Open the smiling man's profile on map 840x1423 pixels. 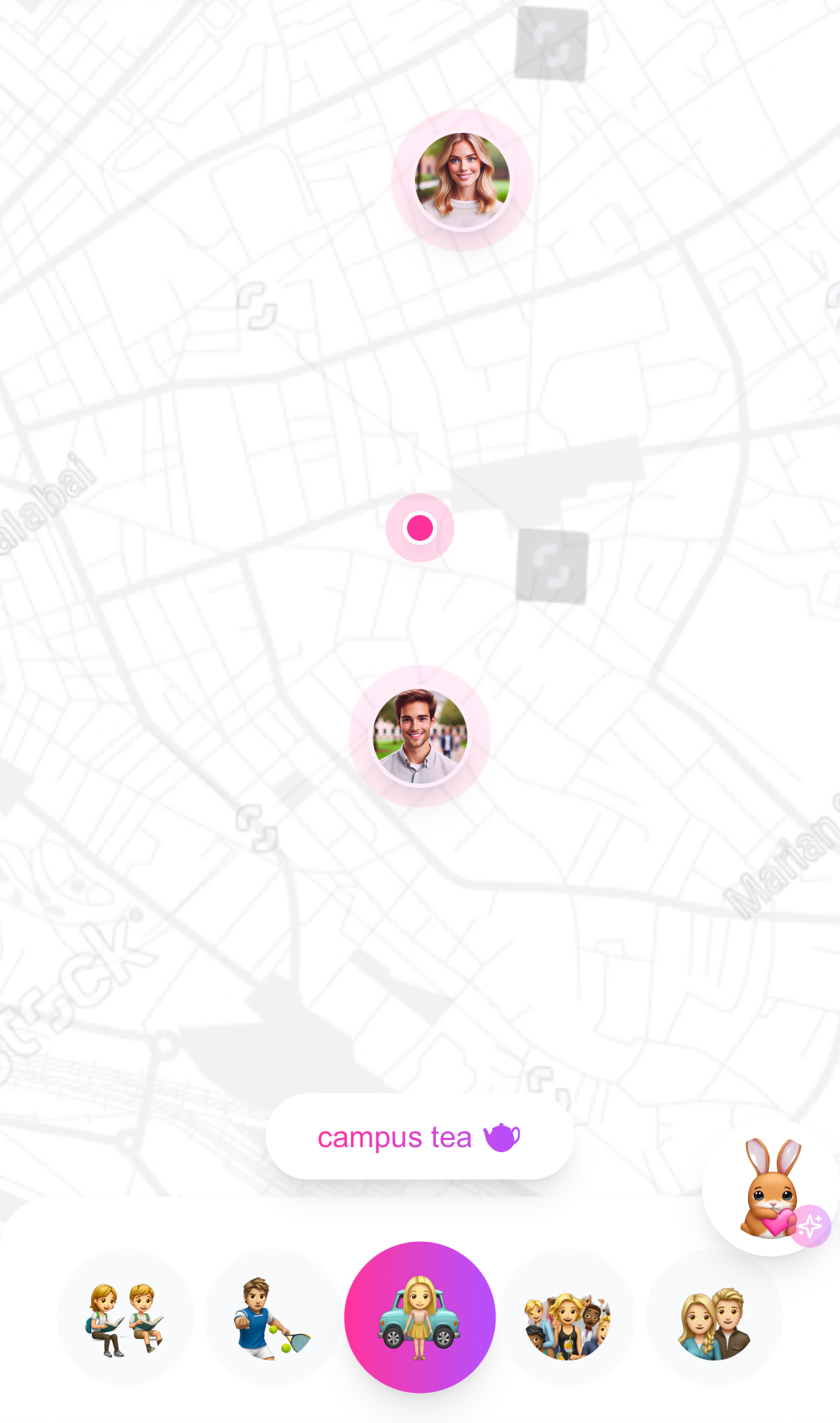(420, 736)
